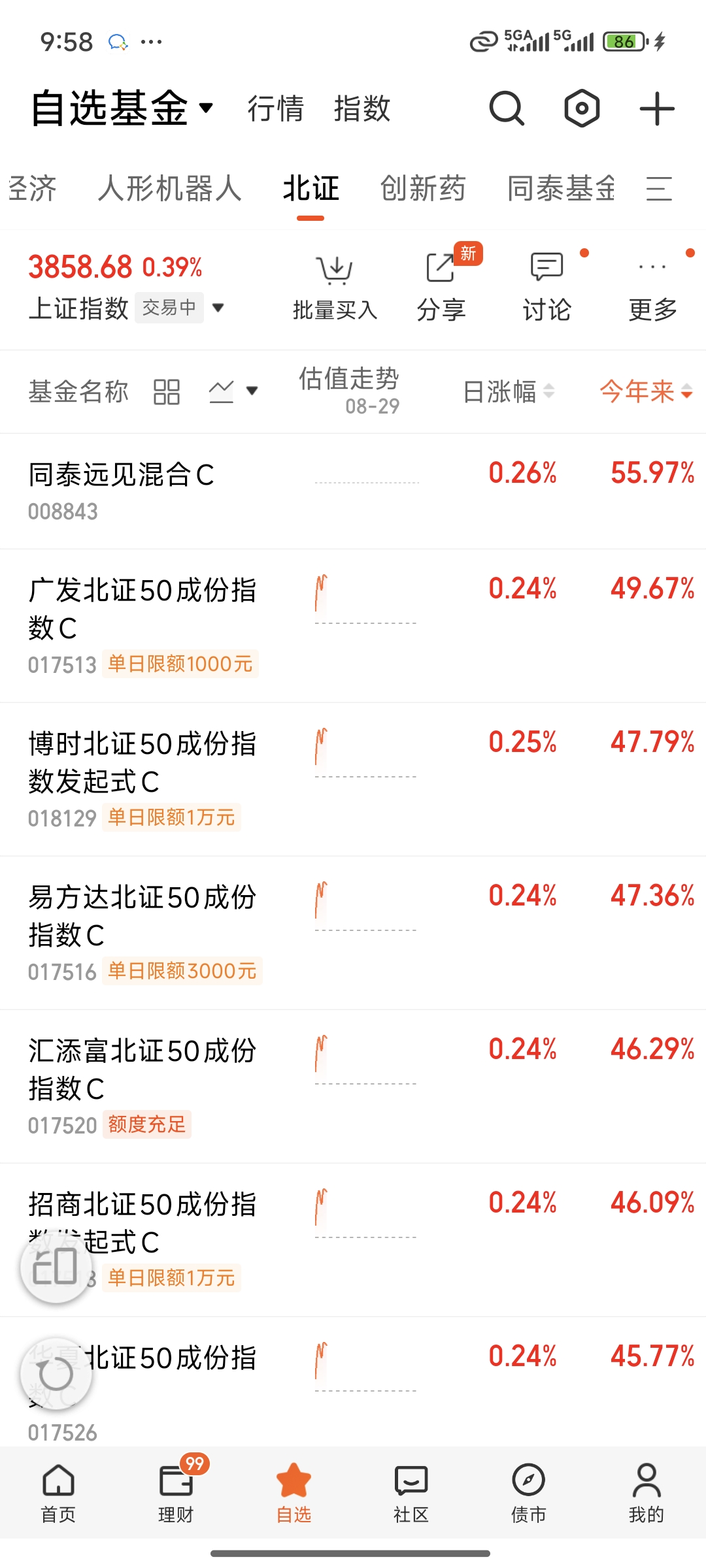Viewport: 706px width, 1568px height.
Task: Select the 创新药 group tab
Action: tap(423, 188)
